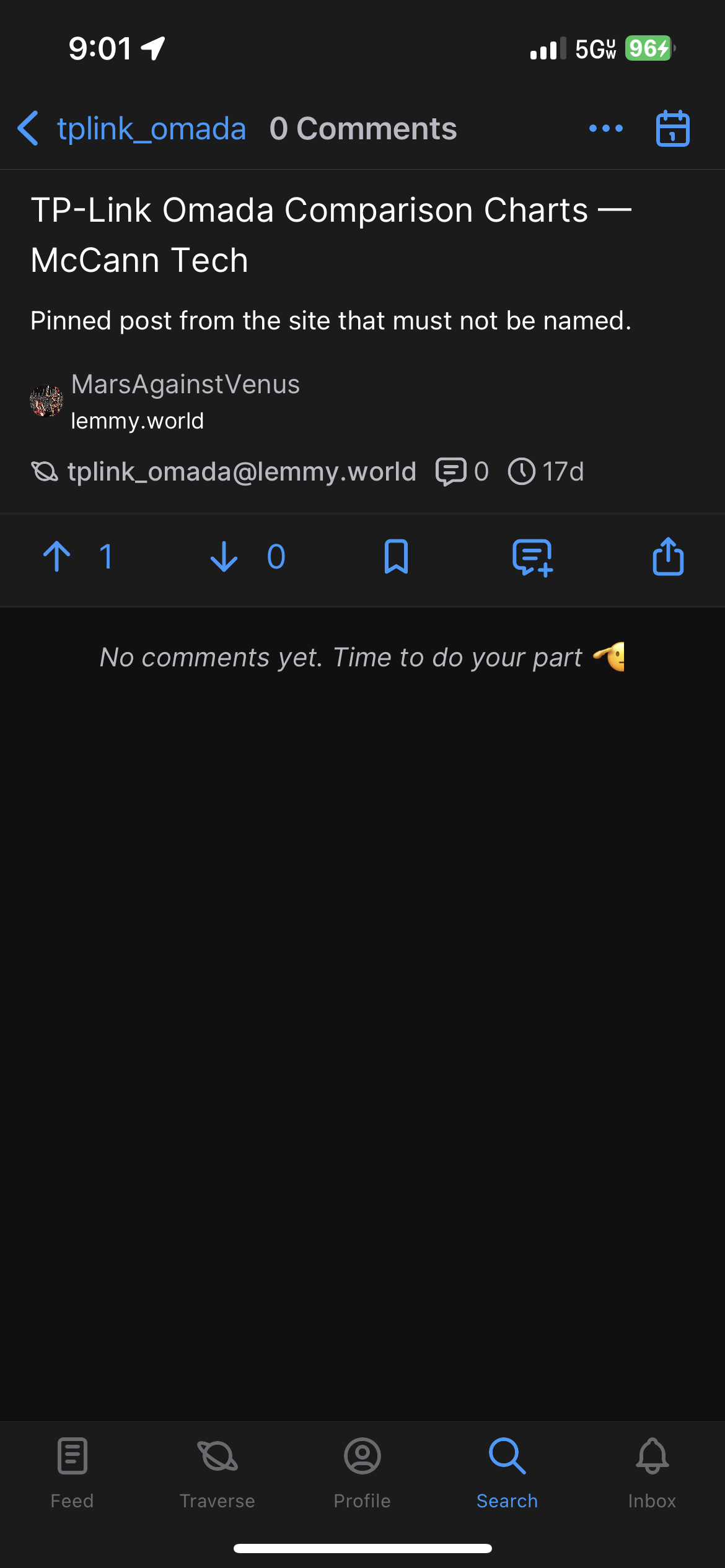View MarsAgainstVenus user profile
Viewport: 725px width, 1568px height.
pos(185,385)
